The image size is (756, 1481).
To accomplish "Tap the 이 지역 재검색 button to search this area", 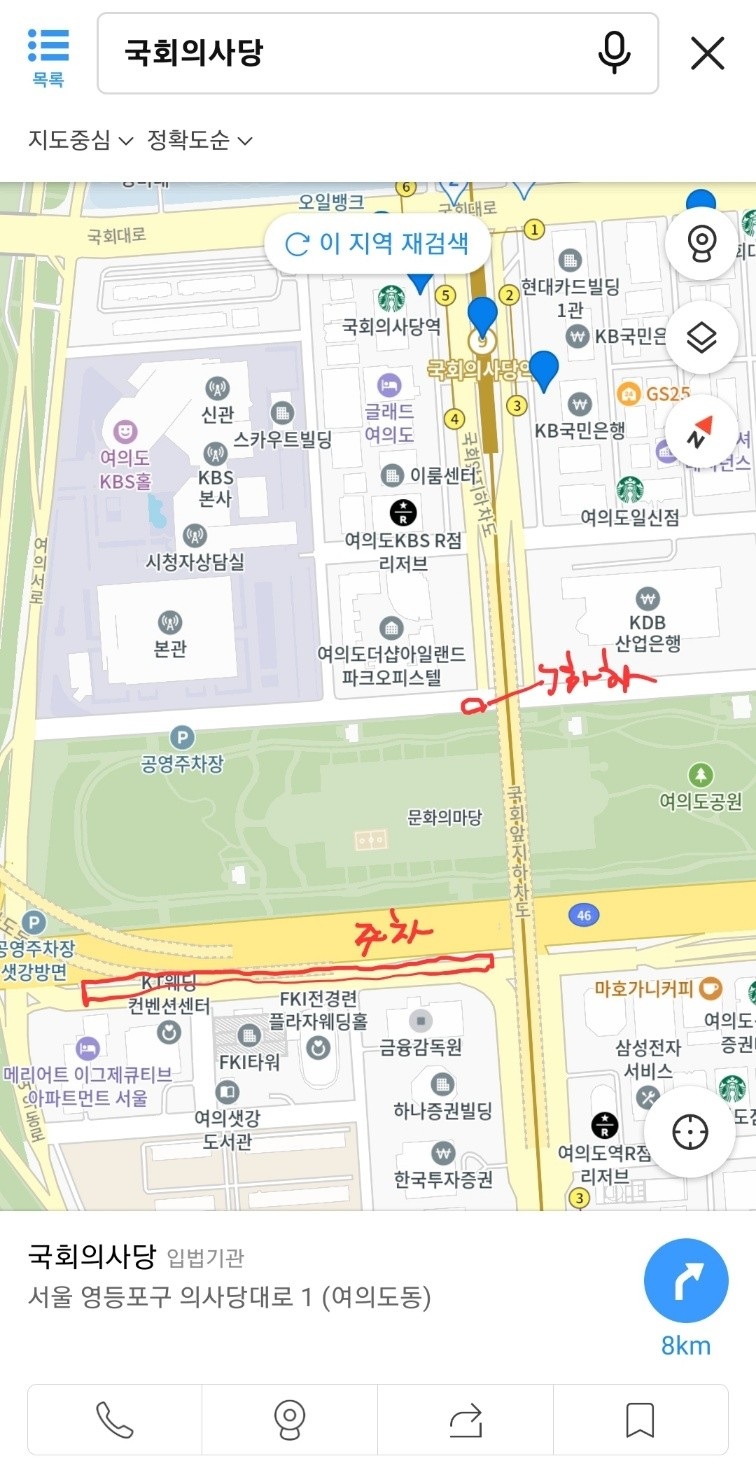I will pyautogui.click(x=377, y=242).
